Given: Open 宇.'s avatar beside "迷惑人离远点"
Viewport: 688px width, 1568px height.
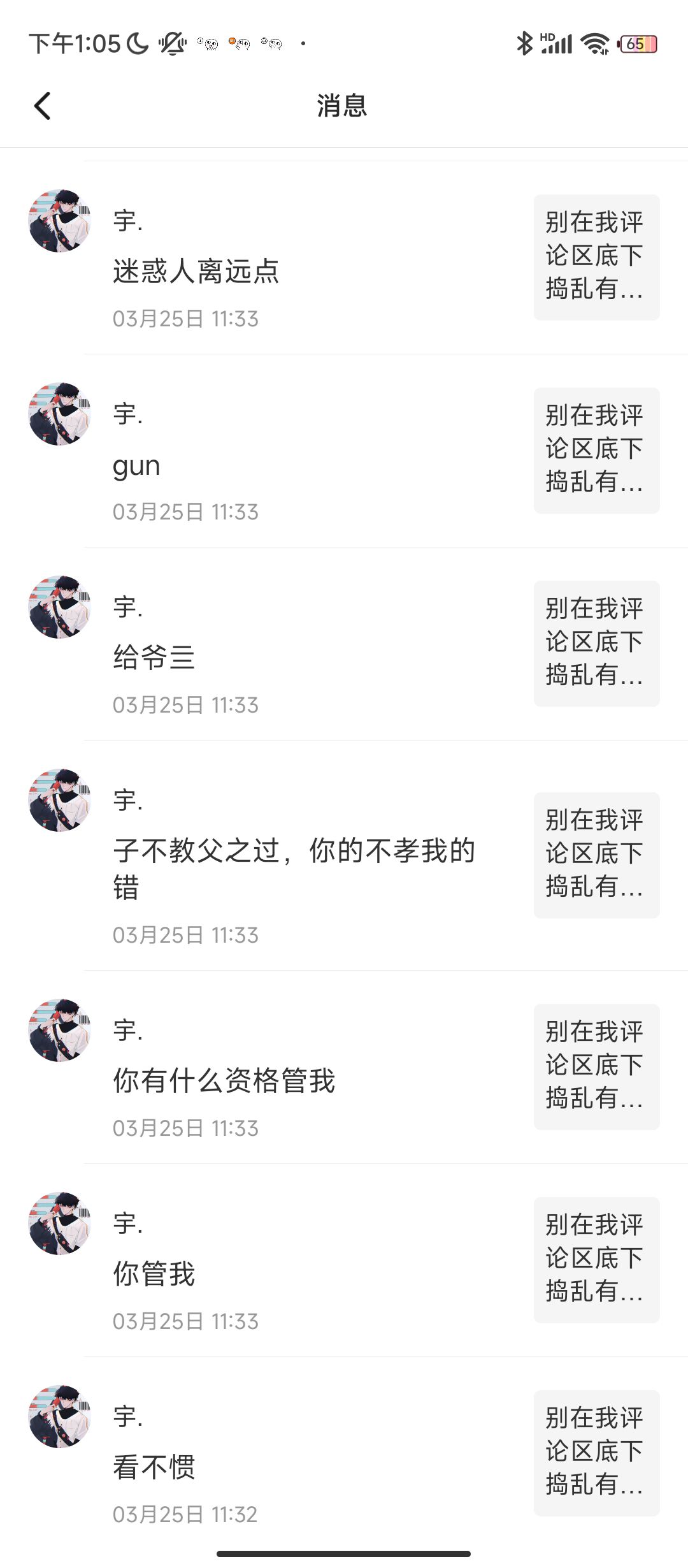Looking at the screenshot, I should pos(60,221).
